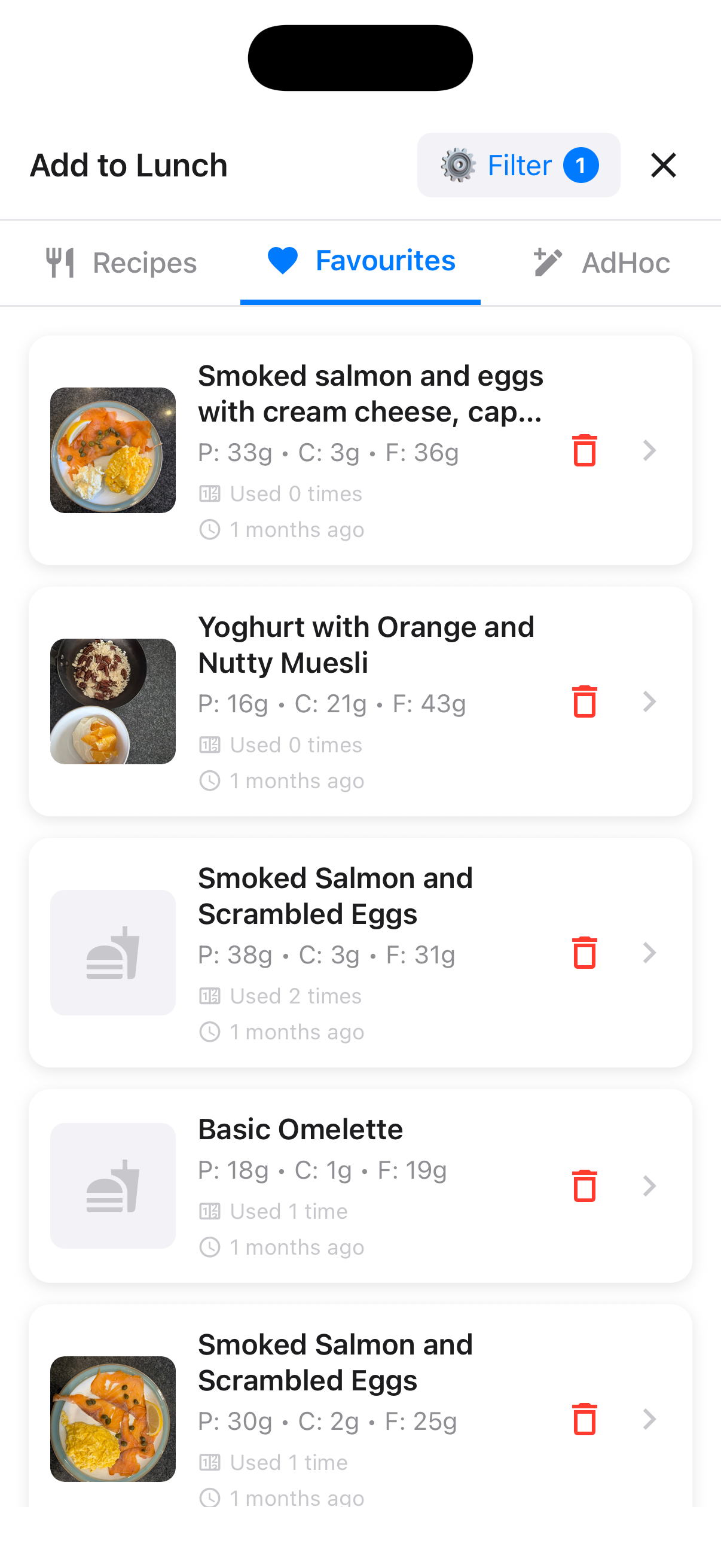Delete the Basic Omelette favourite
This screenshot has width=721, height=1568.
583,1185
